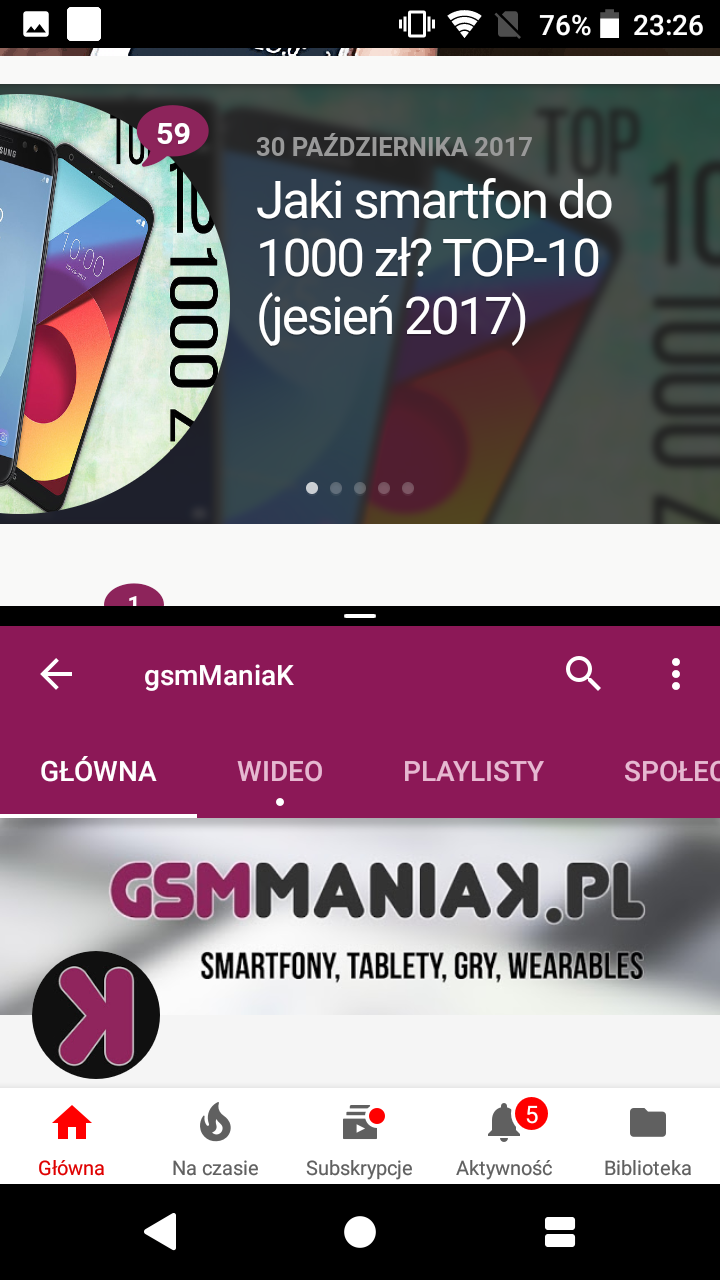The width and height of the screenshot is (720, 1280).
Task: View the Aktywność notifications tab
Action: (x=504, y=1138)
